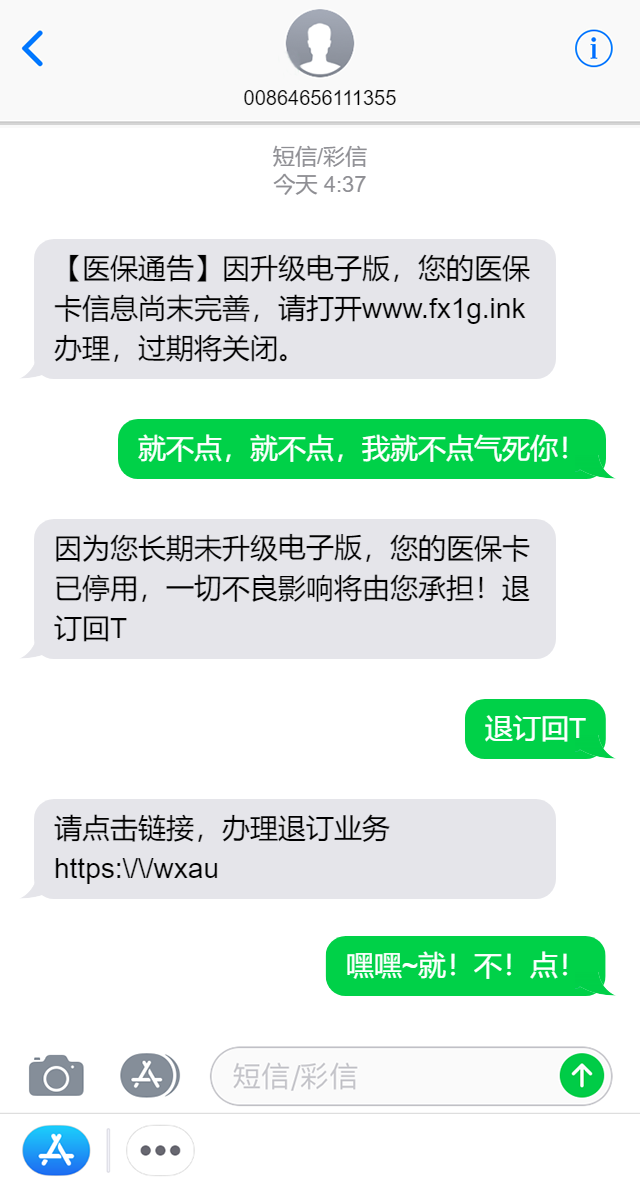640x1186 pixels.
Task: Open the contact avatar for 00864656111355
Action: (x=320, y=44)
